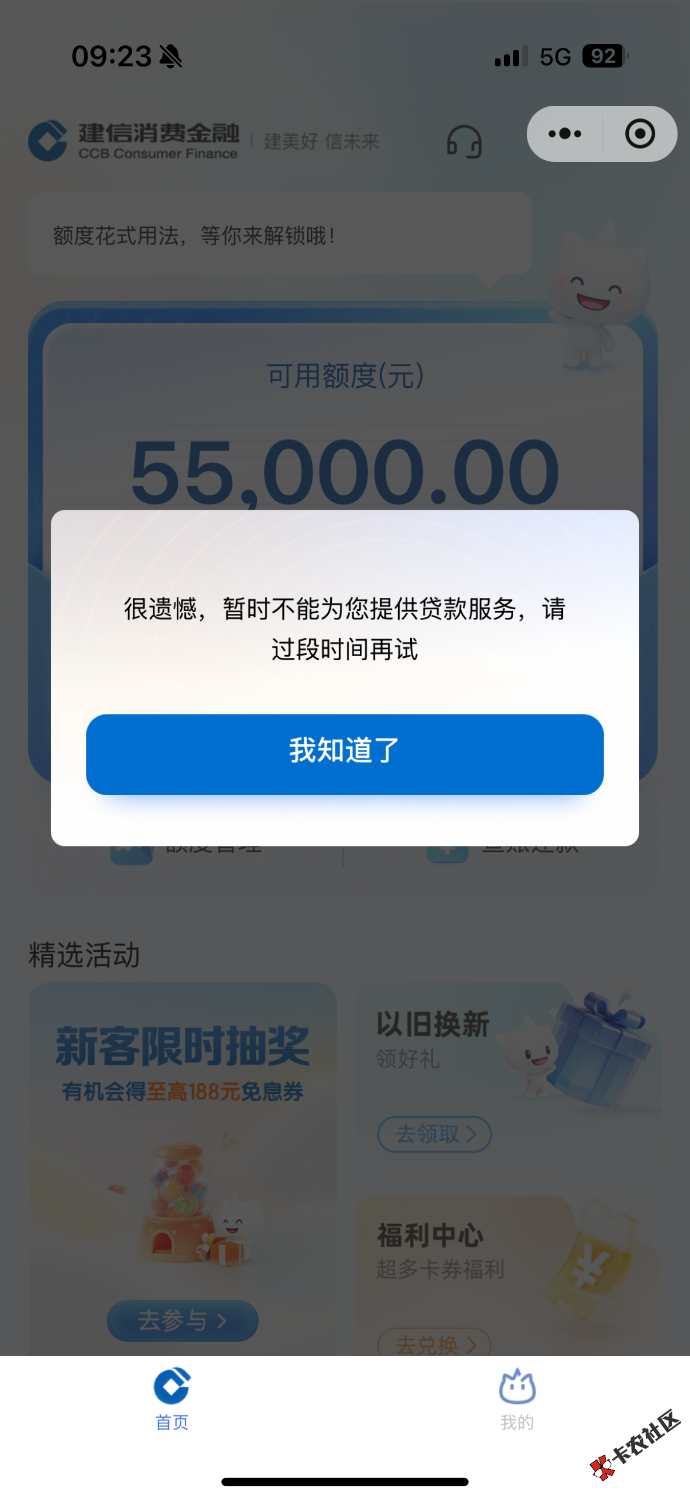Switch to the 我的 tab
The width and height of the screenshot is (690, 1500).
[517, 1400]
